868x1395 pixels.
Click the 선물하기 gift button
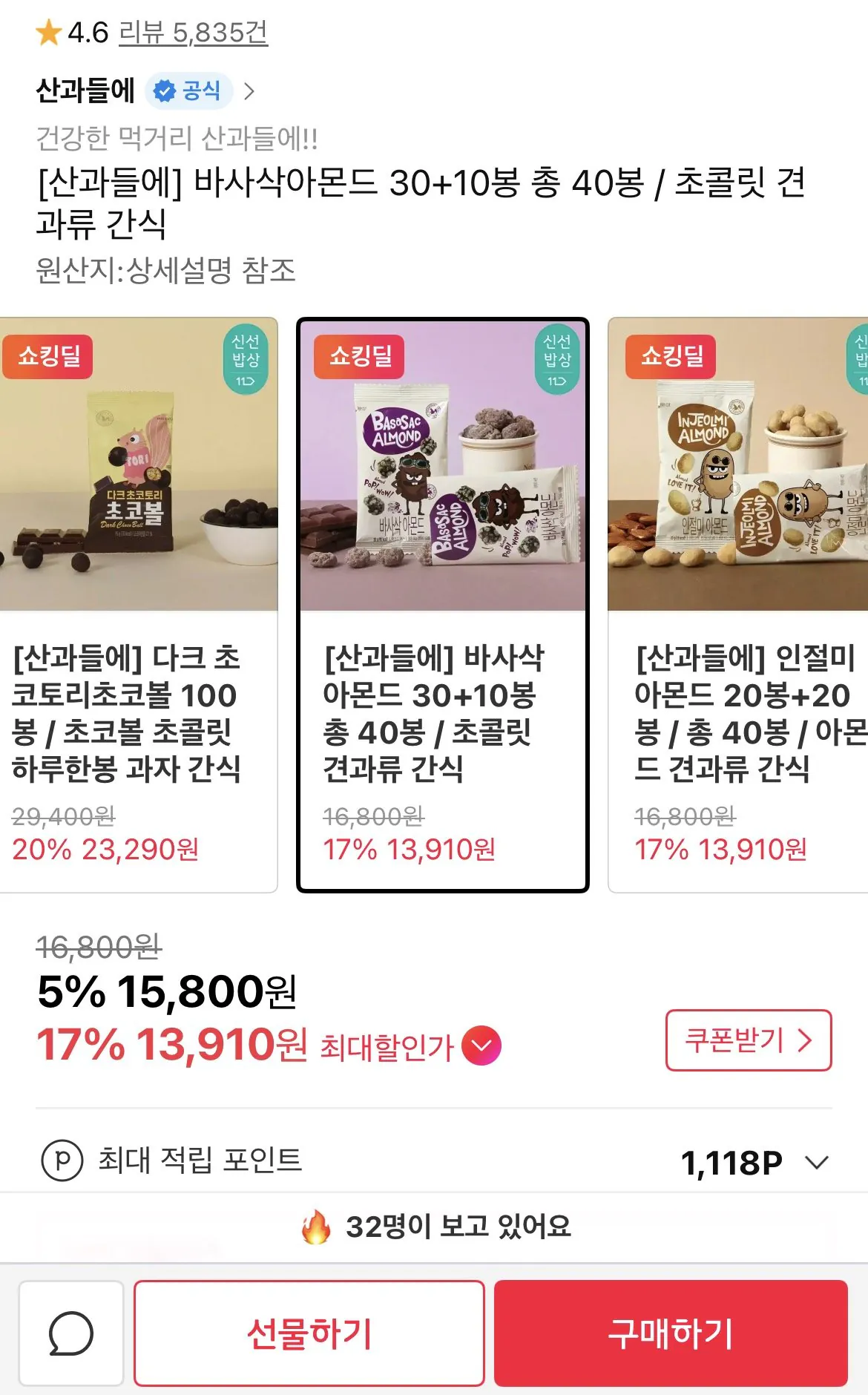coord(309,1334)
